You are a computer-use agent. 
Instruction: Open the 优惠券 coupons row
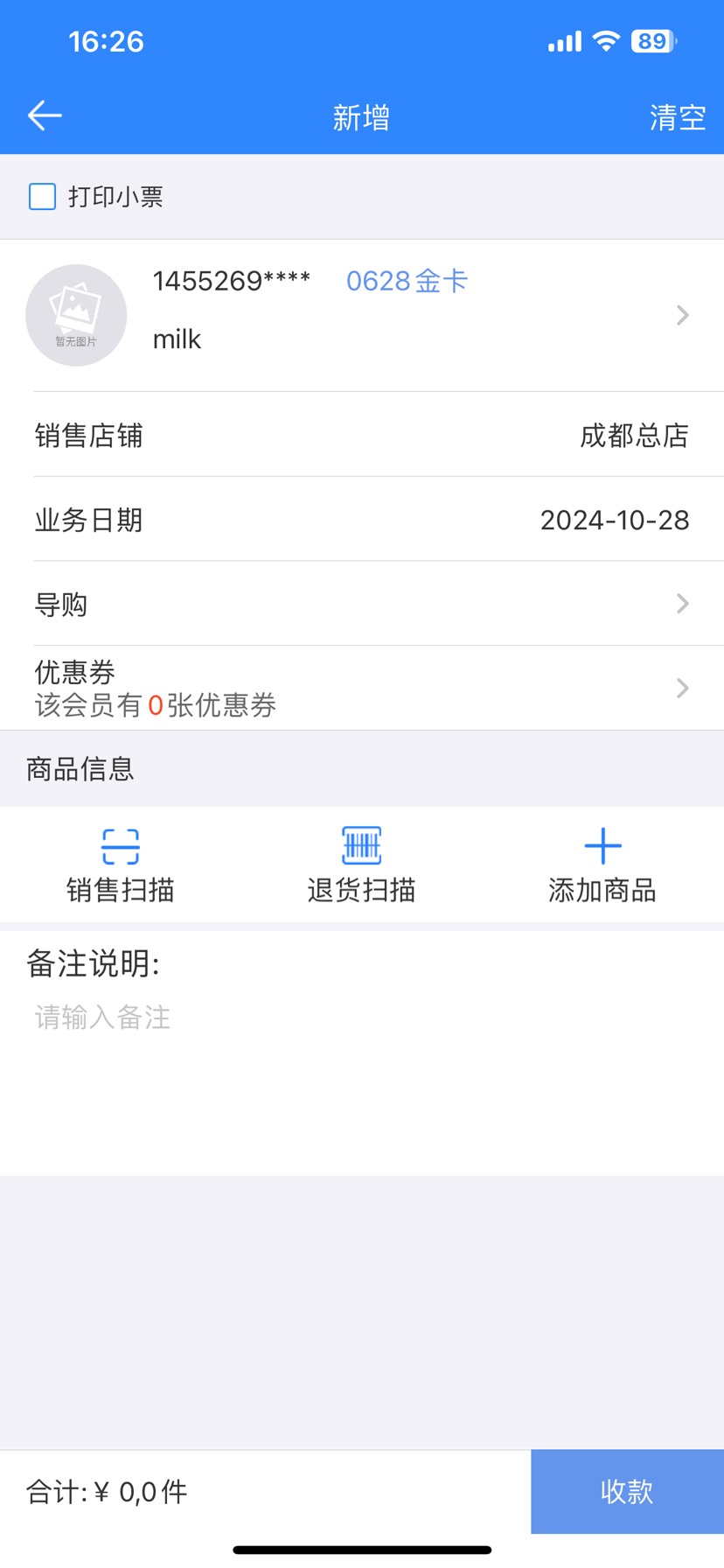coord(362,688)
